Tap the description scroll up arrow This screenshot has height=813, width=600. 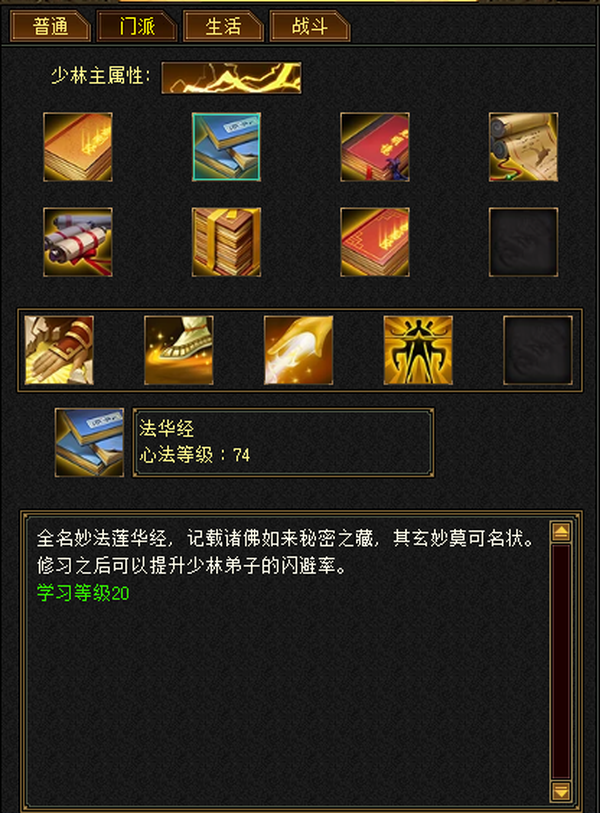(561, 531)
